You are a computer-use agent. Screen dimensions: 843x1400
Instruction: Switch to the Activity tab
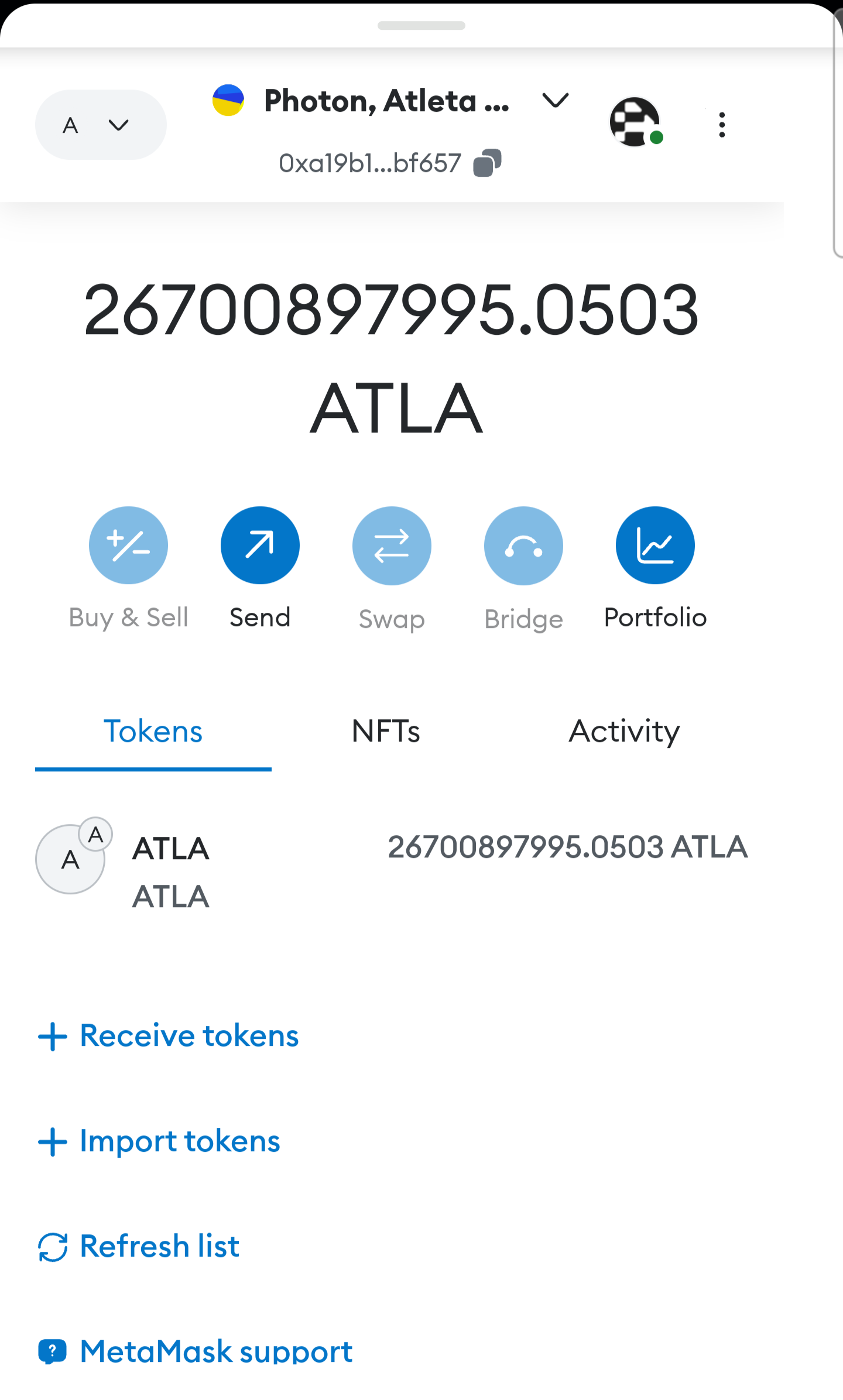(624, 732)
